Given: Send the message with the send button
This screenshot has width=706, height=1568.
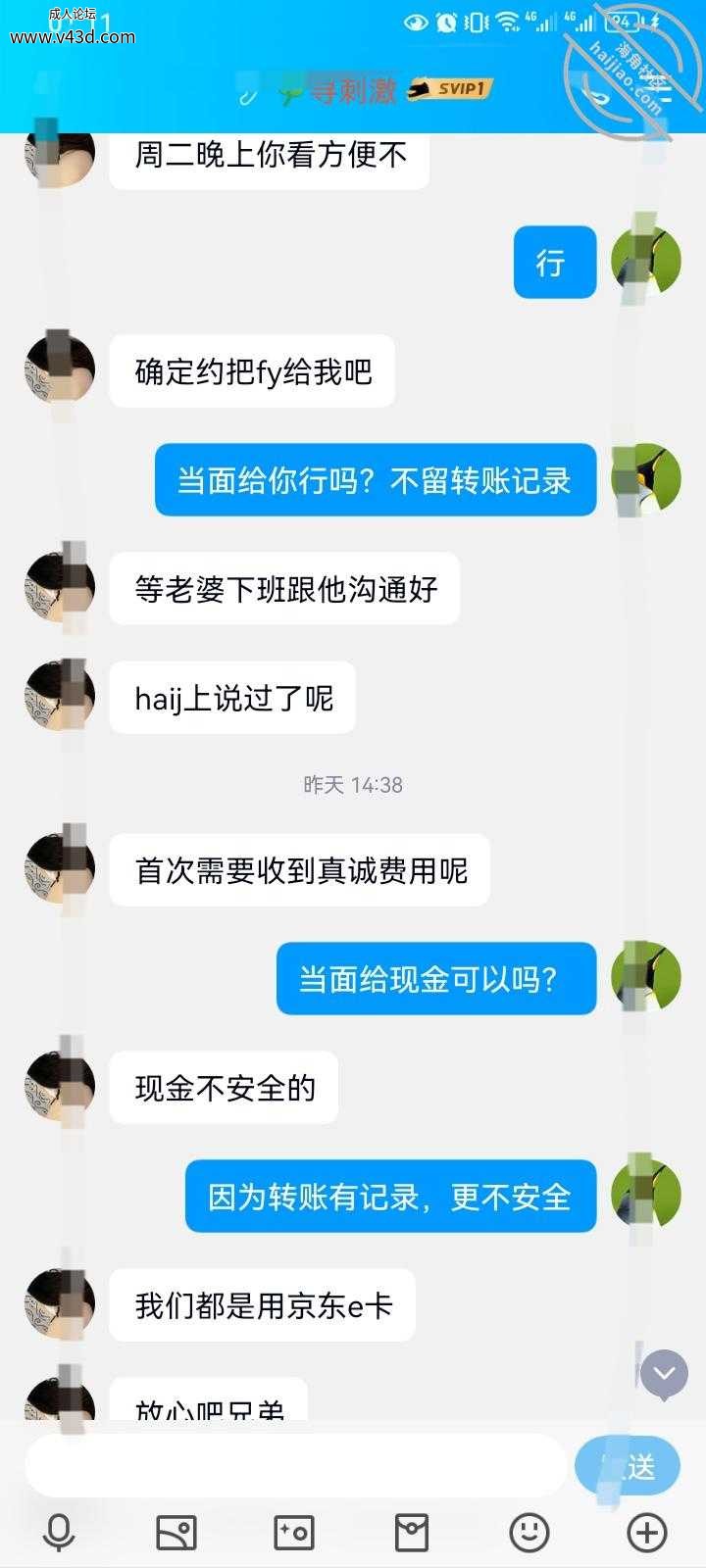Looking at the screenshot, I should [x=628, y=1466].
